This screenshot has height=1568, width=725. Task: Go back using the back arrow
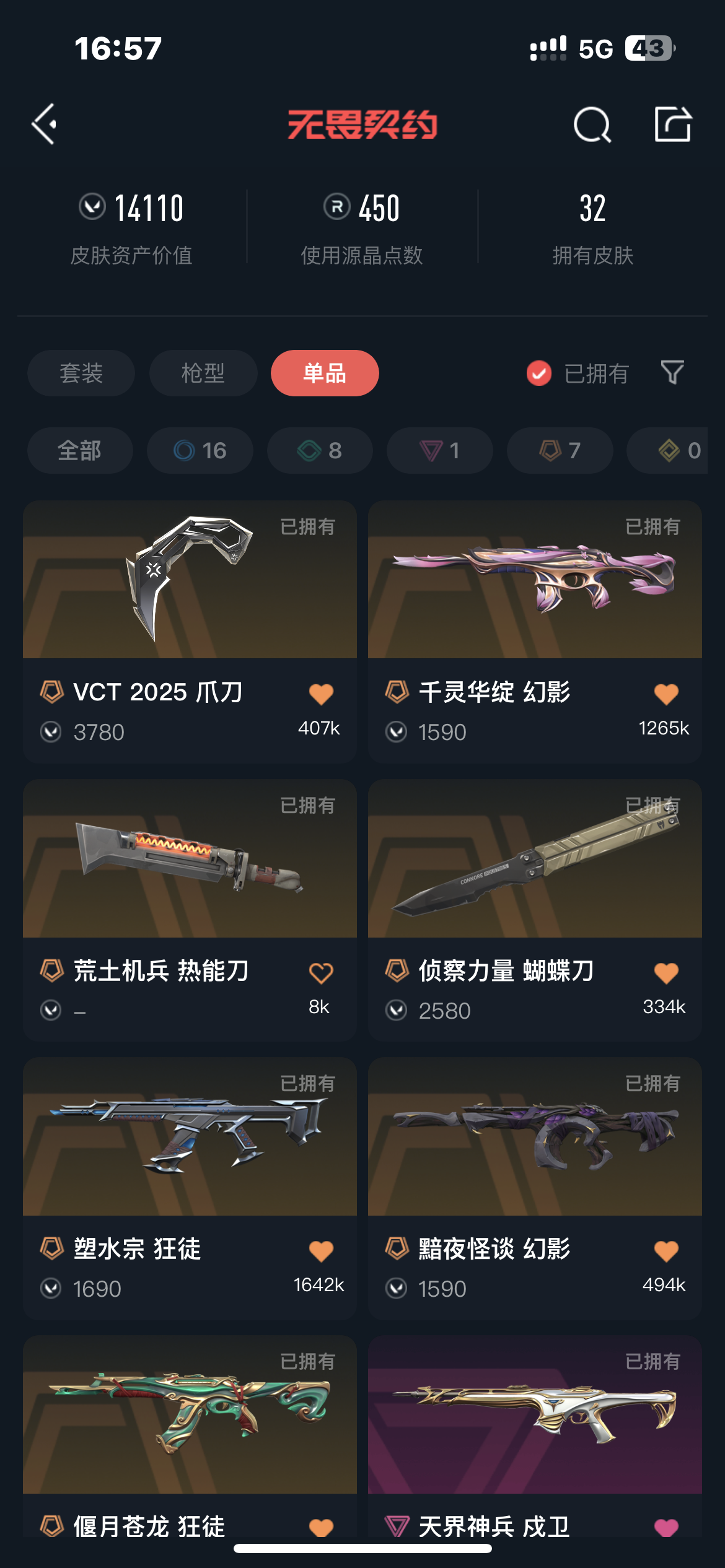coord(45,124)
